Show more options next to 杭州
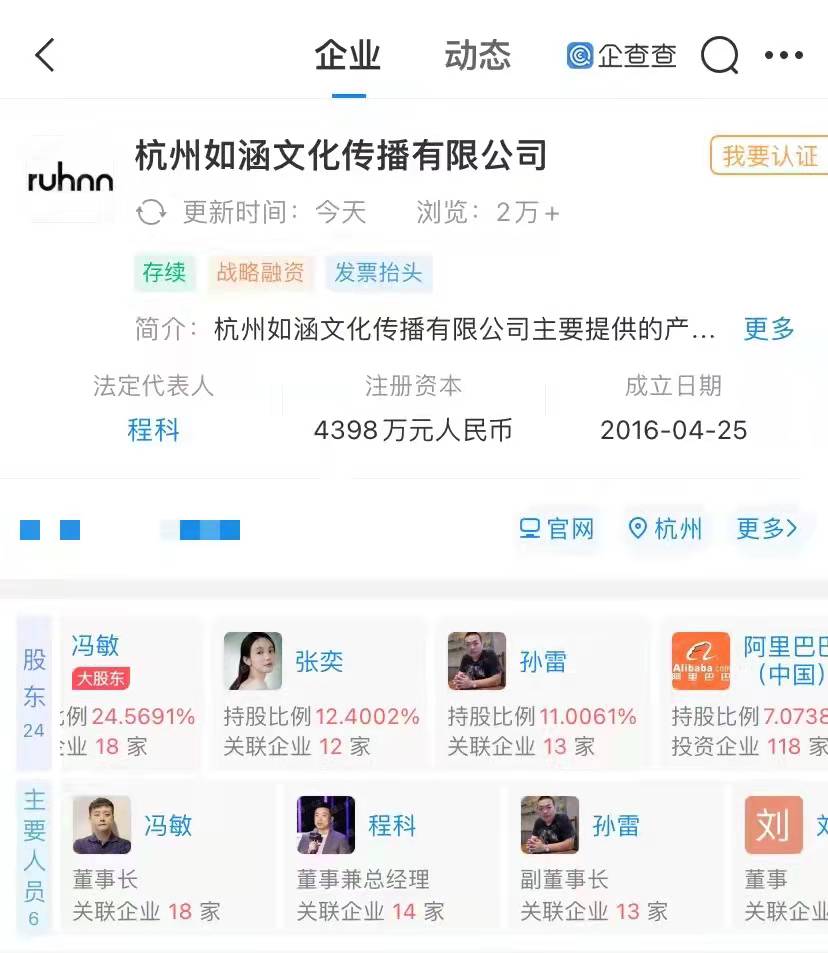This screenshot has width=828, height=953. tap(766, 528)
